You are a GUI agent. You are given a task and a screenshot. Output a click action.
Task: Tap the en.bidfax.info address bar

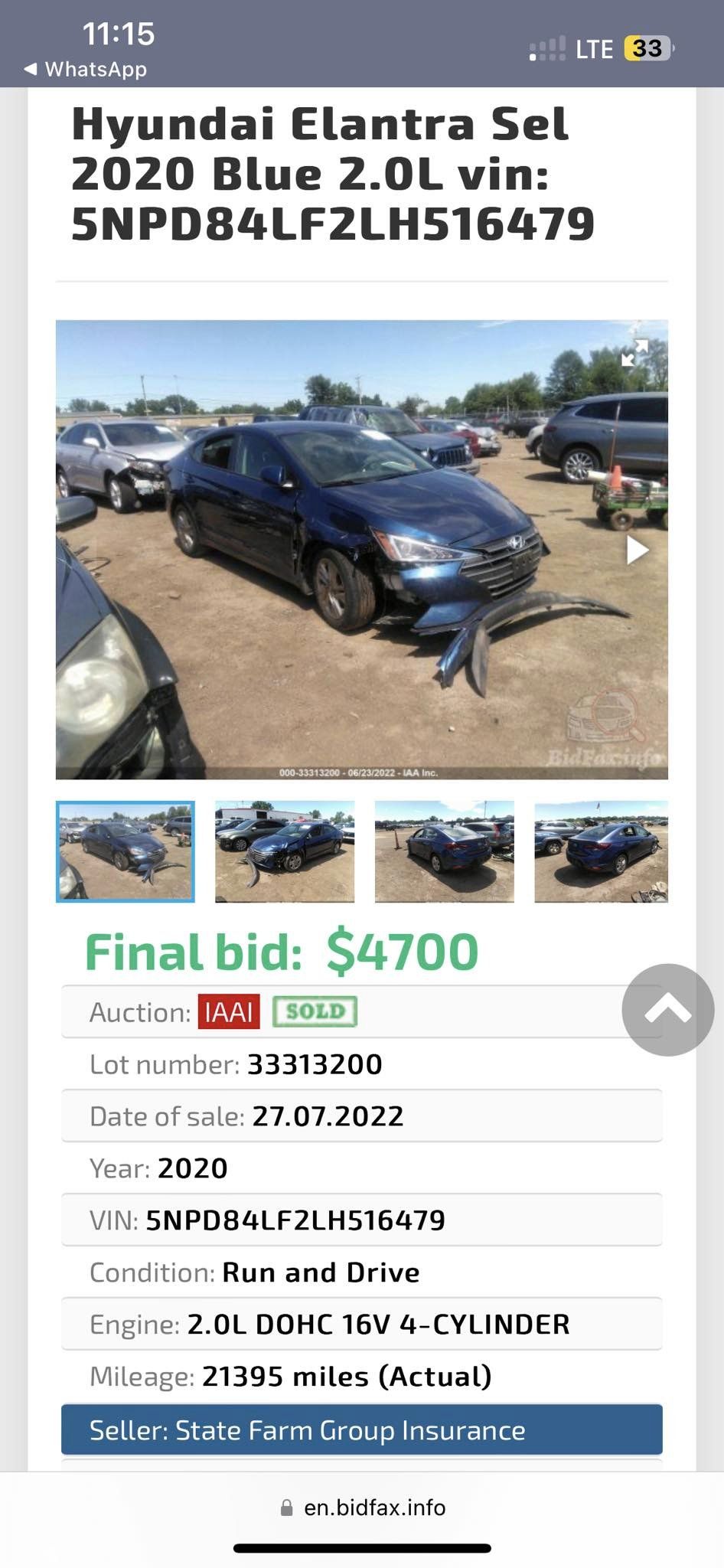click(x=362, y=1508)
